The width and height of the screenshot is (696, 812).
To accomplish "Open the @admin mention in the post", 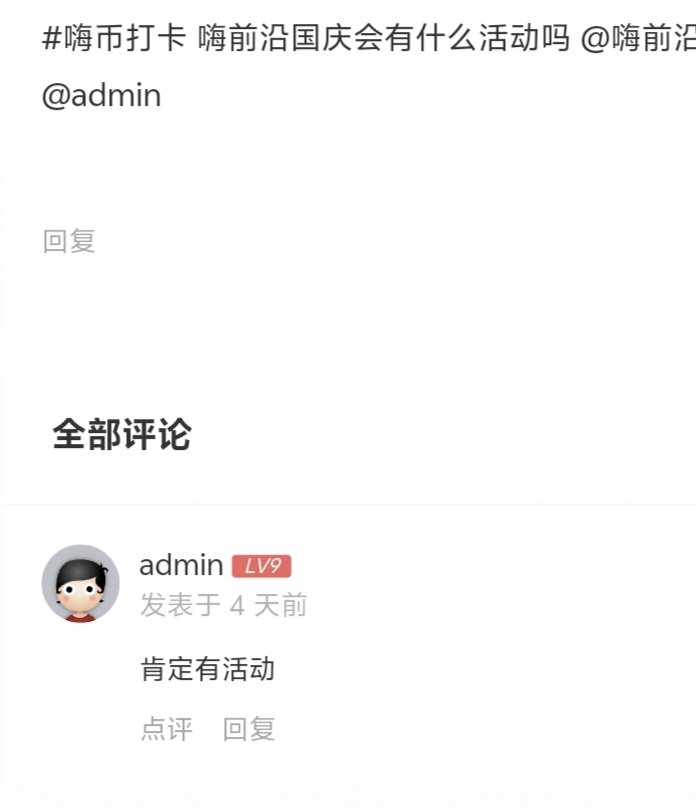I will coord(101,96).
